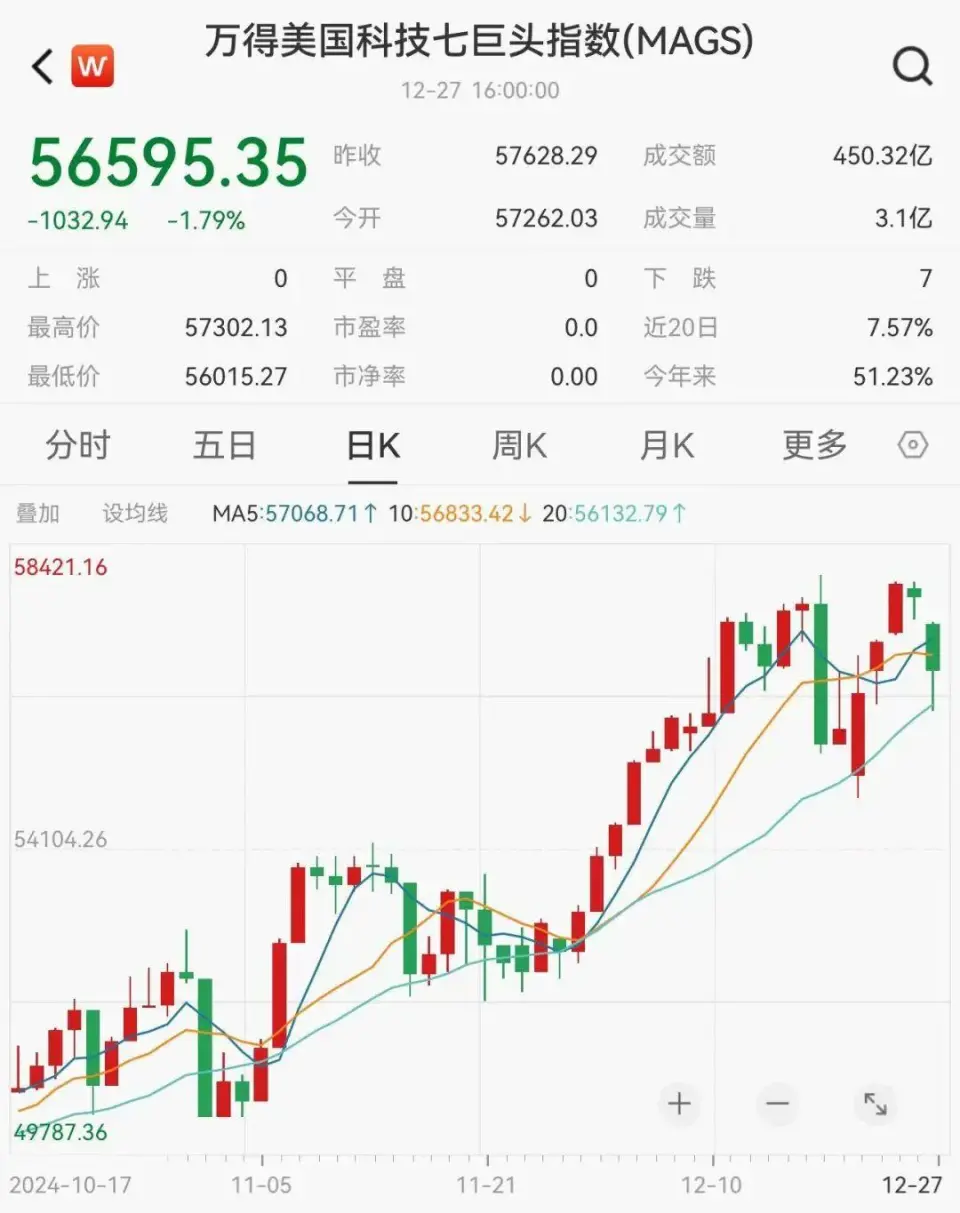The width and height of the screenshot is (960, 1213).
Task: Open the Wind app W logo icon
Action: (x=93, y=66)
